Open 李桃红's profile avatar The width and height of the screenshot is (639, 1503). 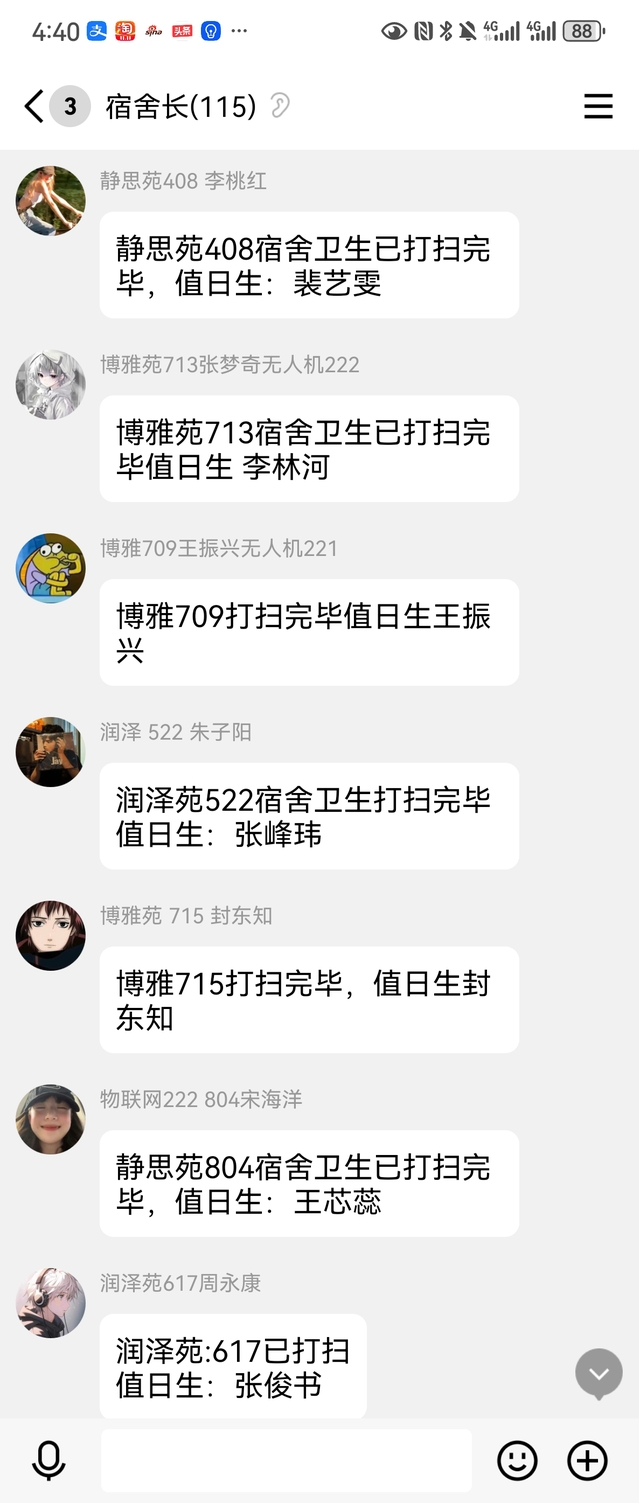50,201
